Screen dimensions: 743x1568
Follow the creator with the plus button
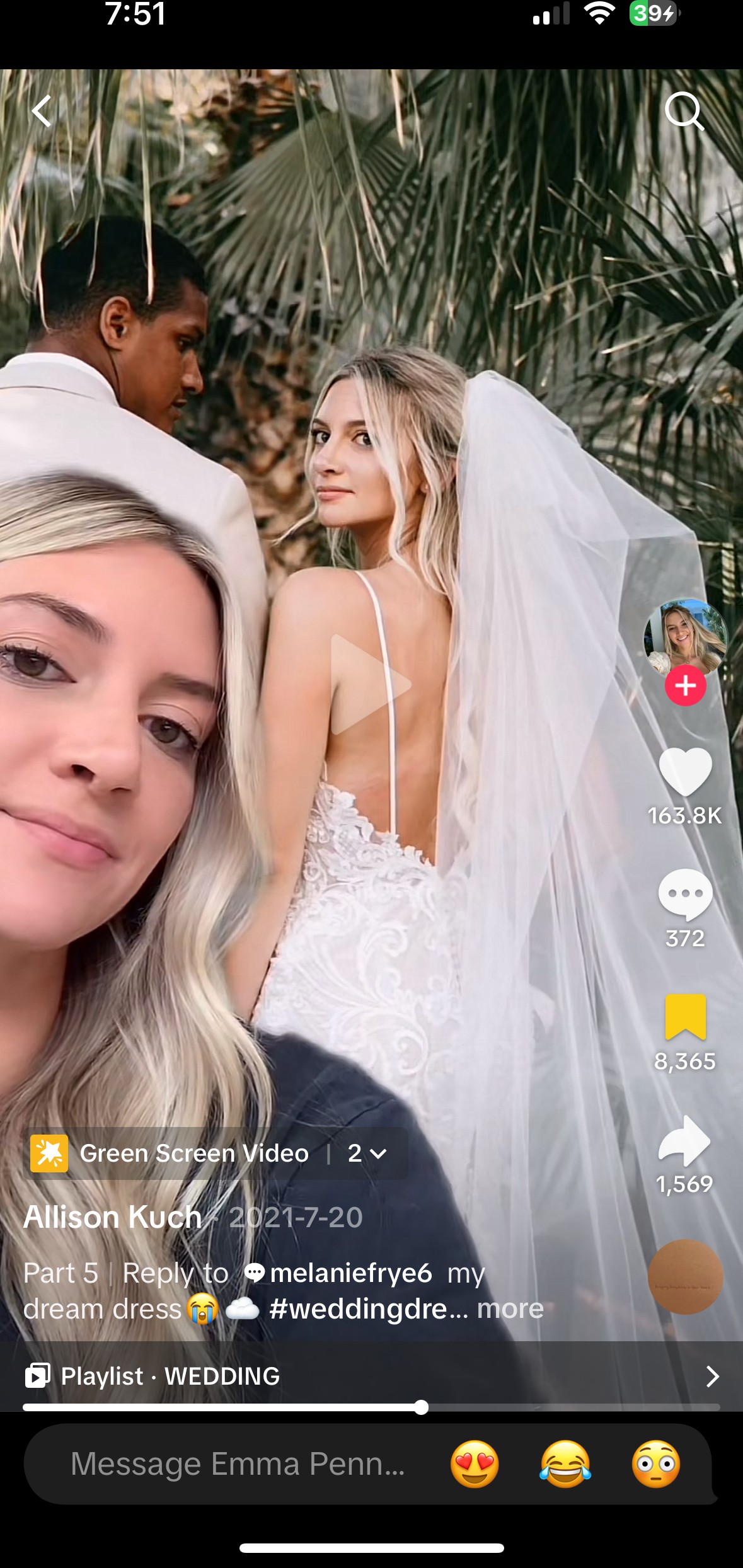click(x=686, y=685)
